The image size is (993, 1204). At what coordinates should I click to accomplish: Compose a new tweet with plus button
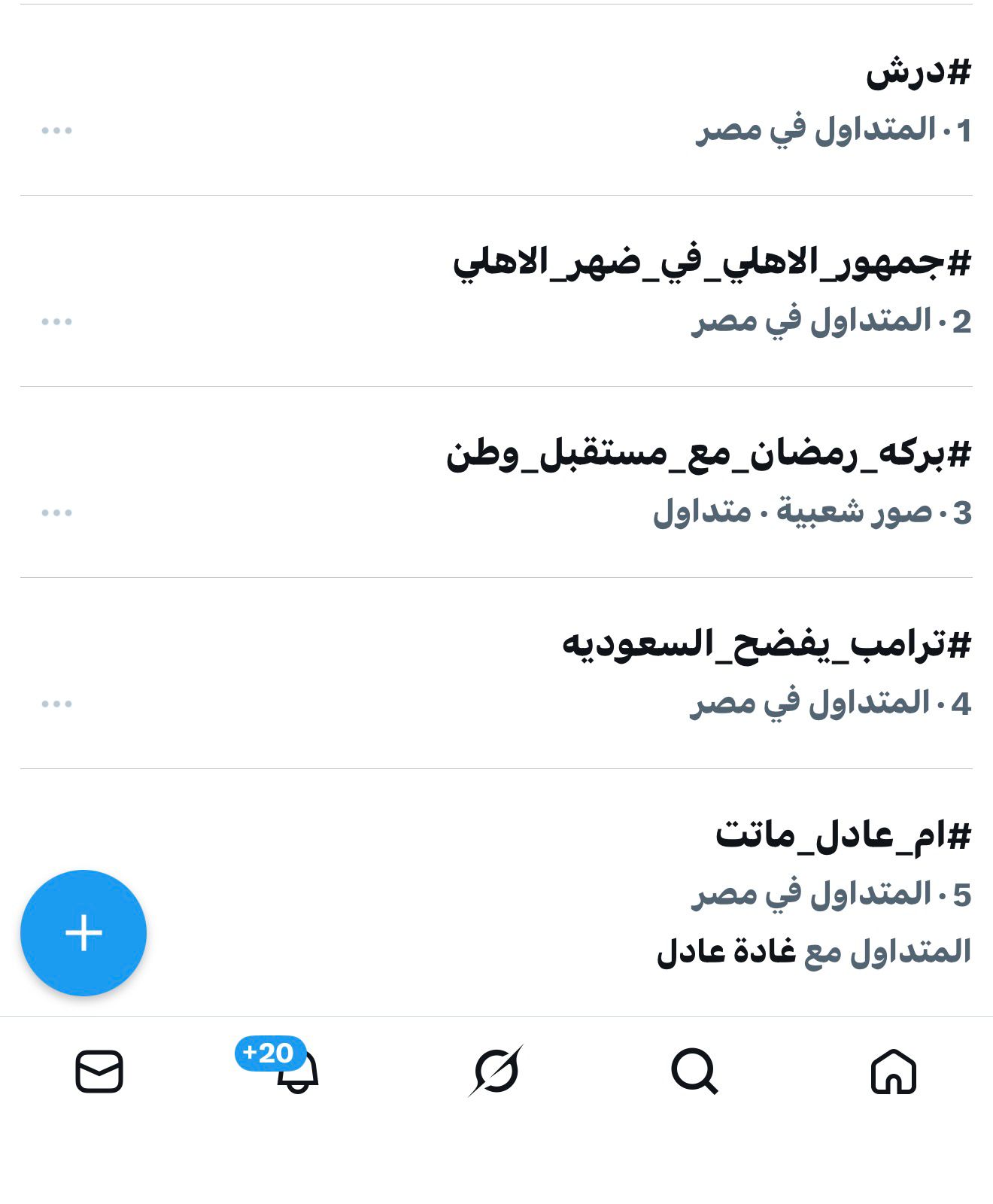coord(84,933)
